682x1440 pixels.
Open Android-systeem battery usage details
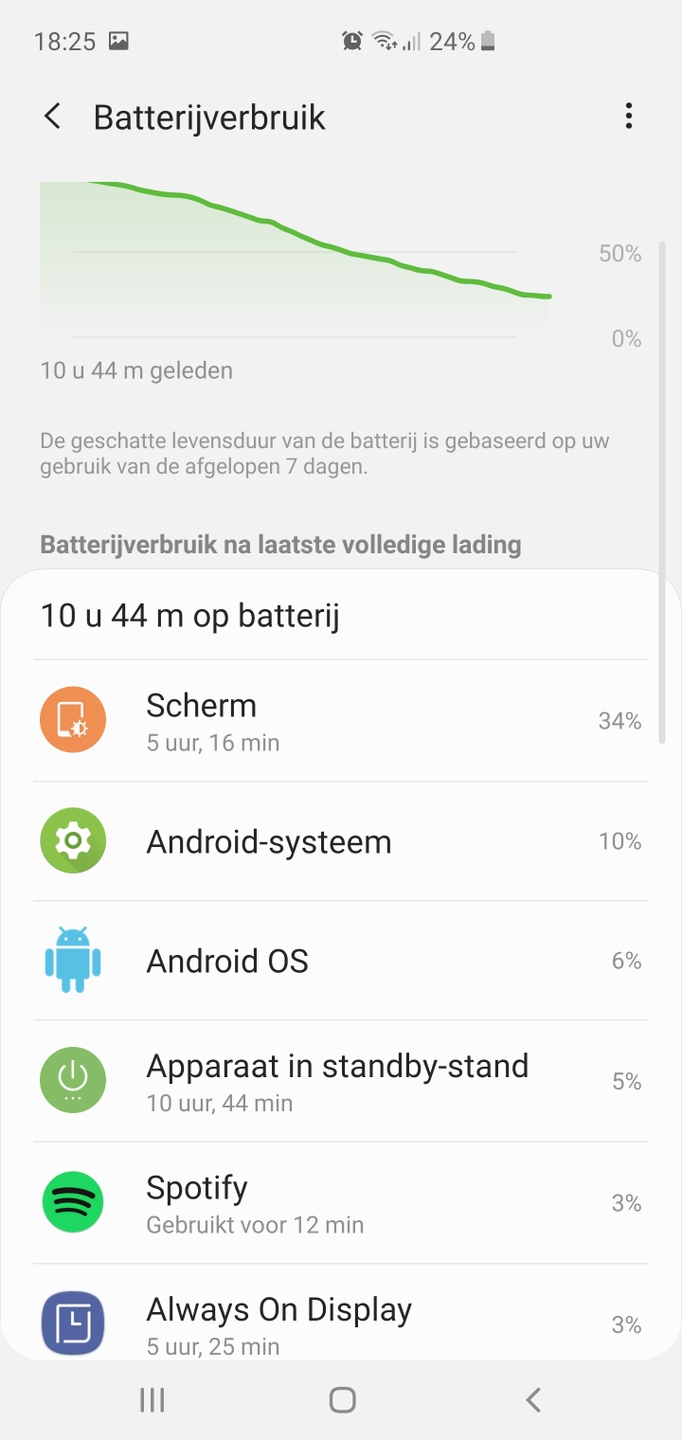coord(340,841)
